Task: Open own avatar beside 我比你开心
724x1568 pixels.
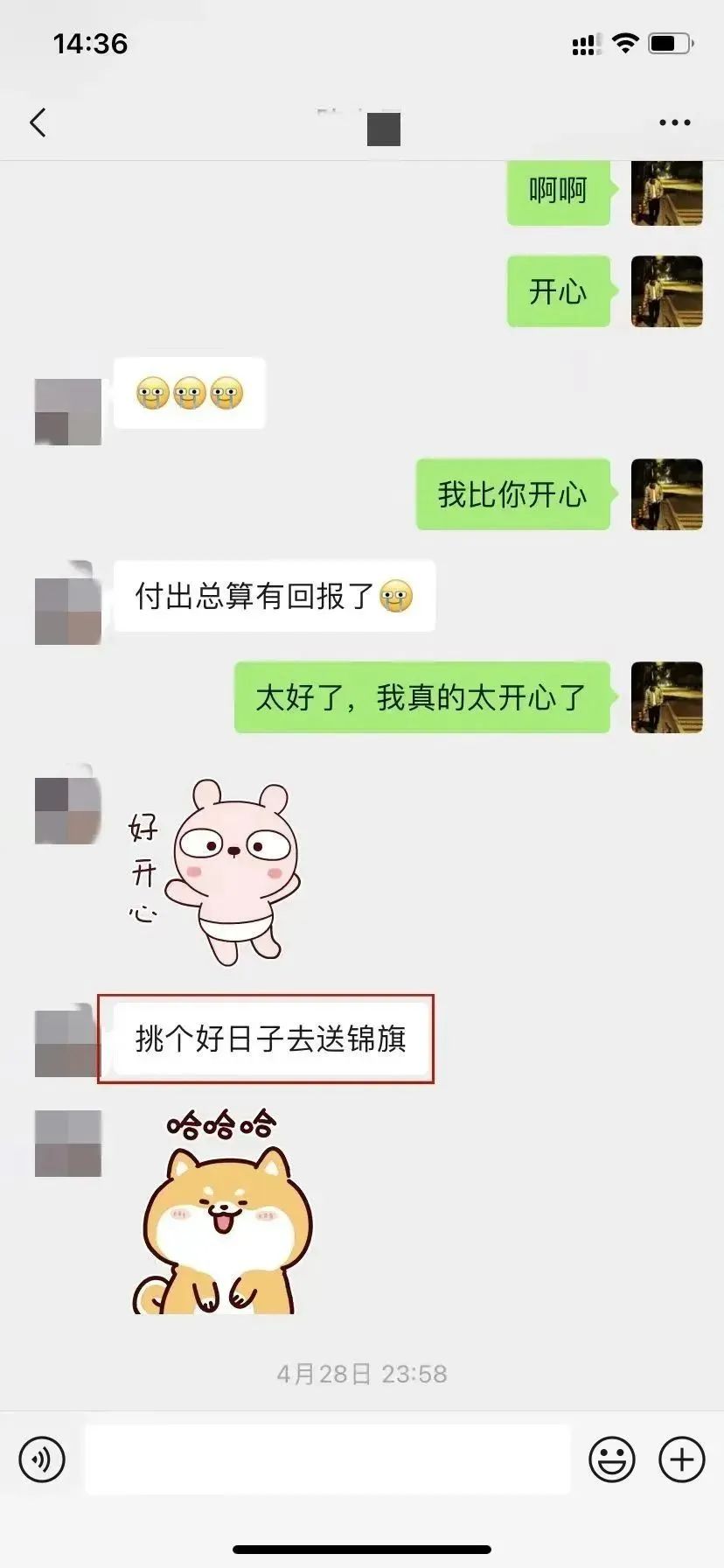Action: (x=667, y=494)
